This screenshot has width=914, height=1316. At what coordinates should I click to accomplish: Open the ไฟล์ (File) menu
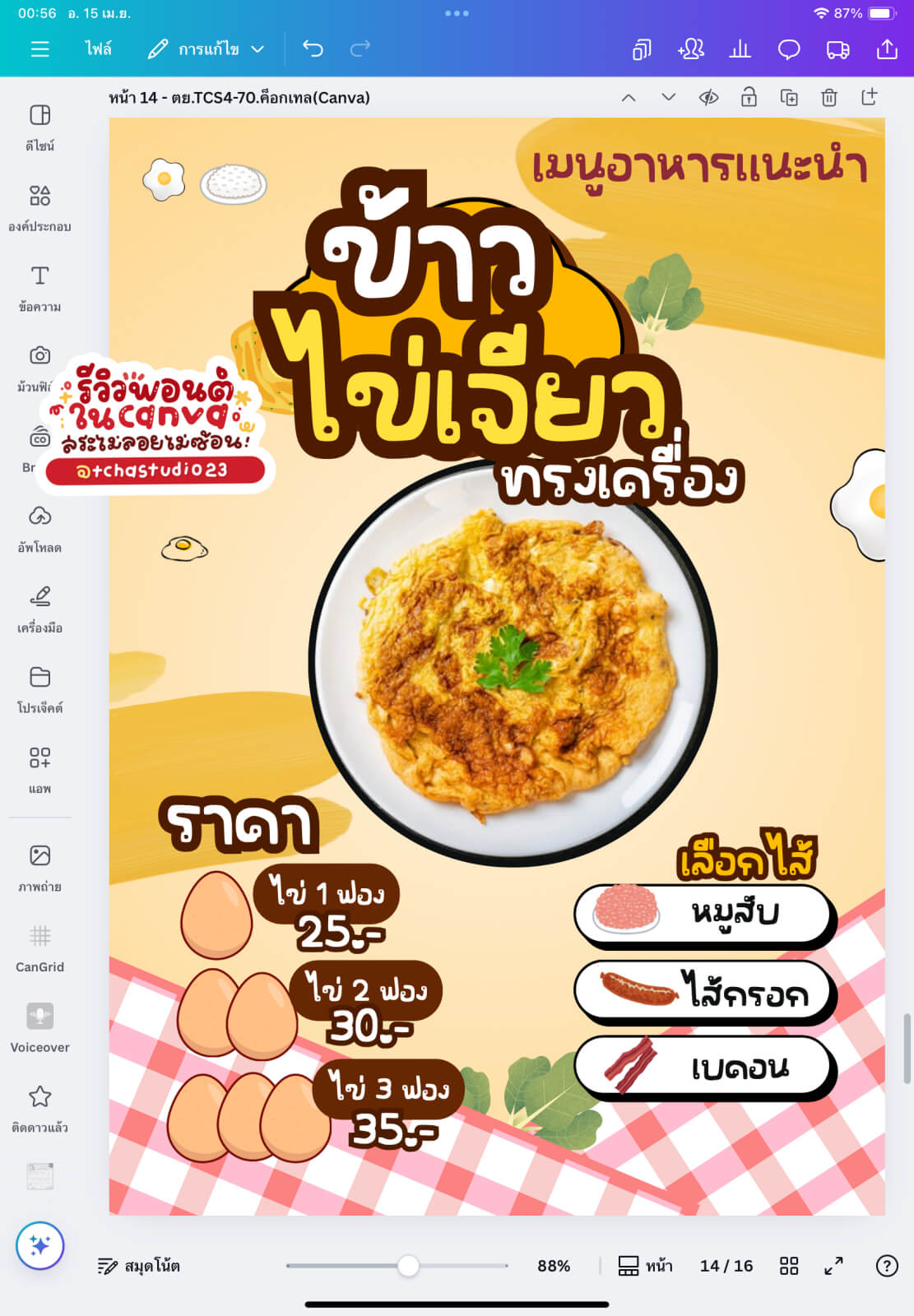coord(98,49)
